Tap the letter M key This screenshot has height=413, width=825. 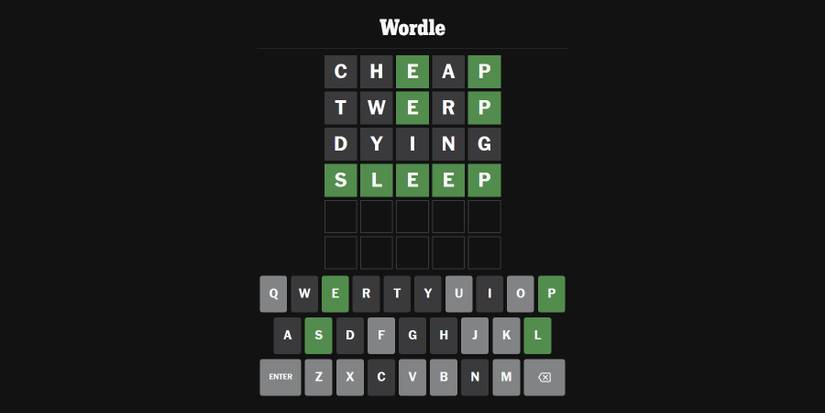[506, 377]
